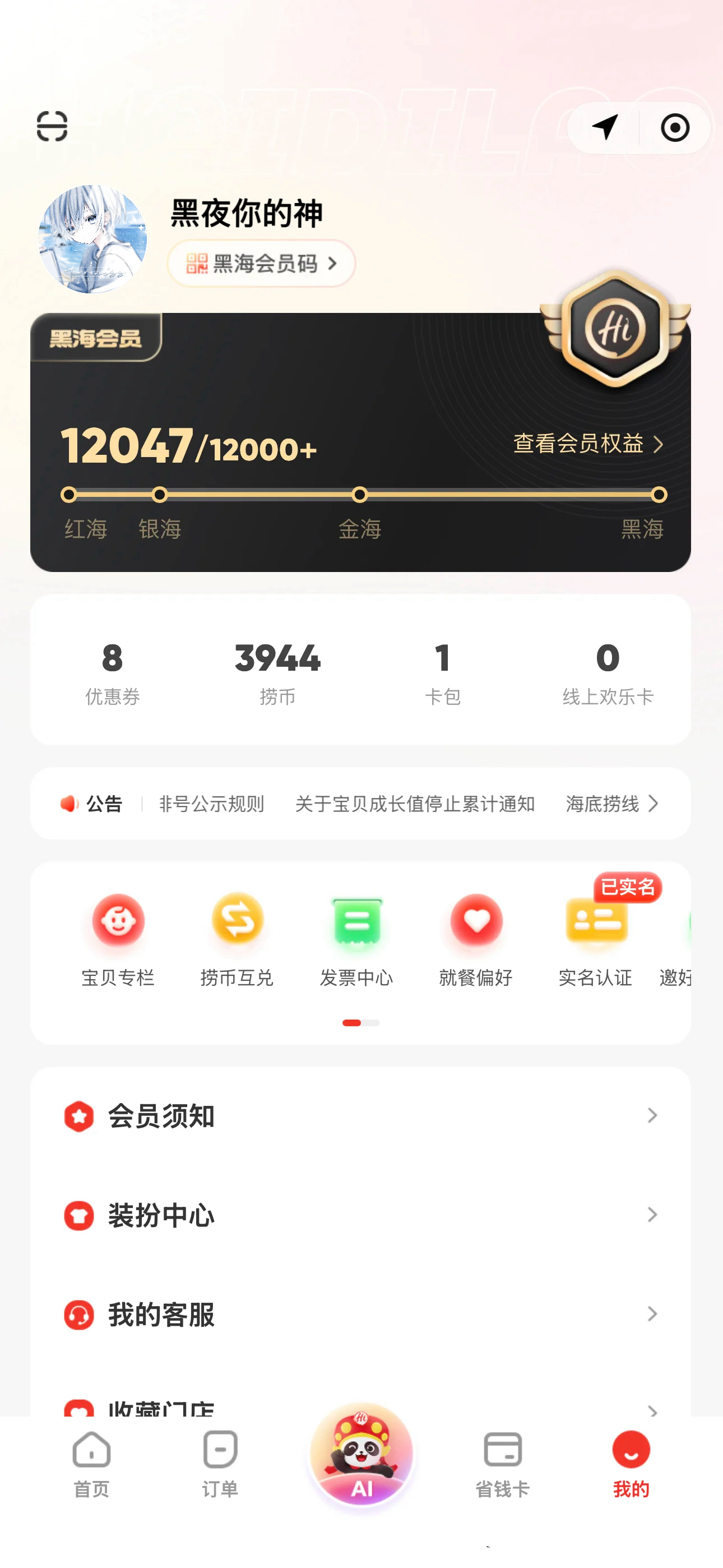Tap the circular target icon at top right

674,128
